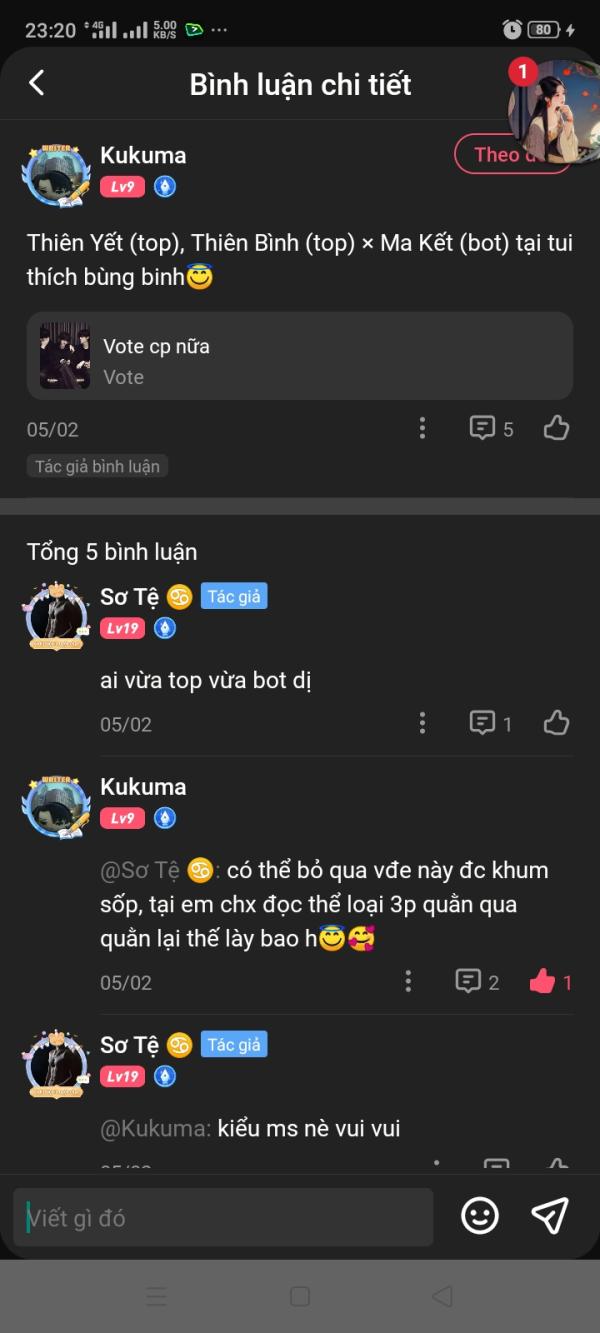
Task: Reply to the "ai vừa top vừa bot dị" comment
Action: (x=491, y=723)
